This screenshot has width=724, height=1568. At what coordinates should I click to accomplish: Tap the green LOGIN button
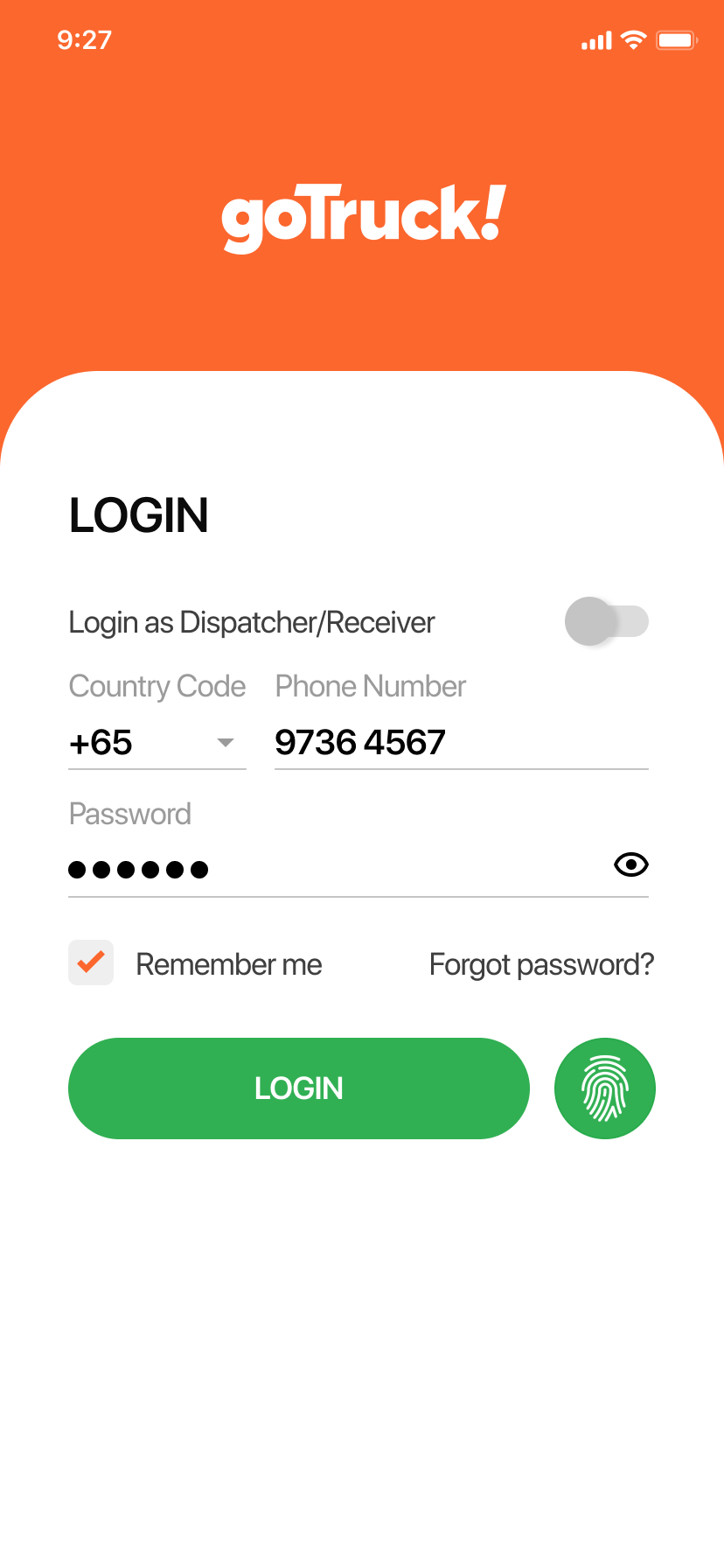click(x=299, y=1088)
